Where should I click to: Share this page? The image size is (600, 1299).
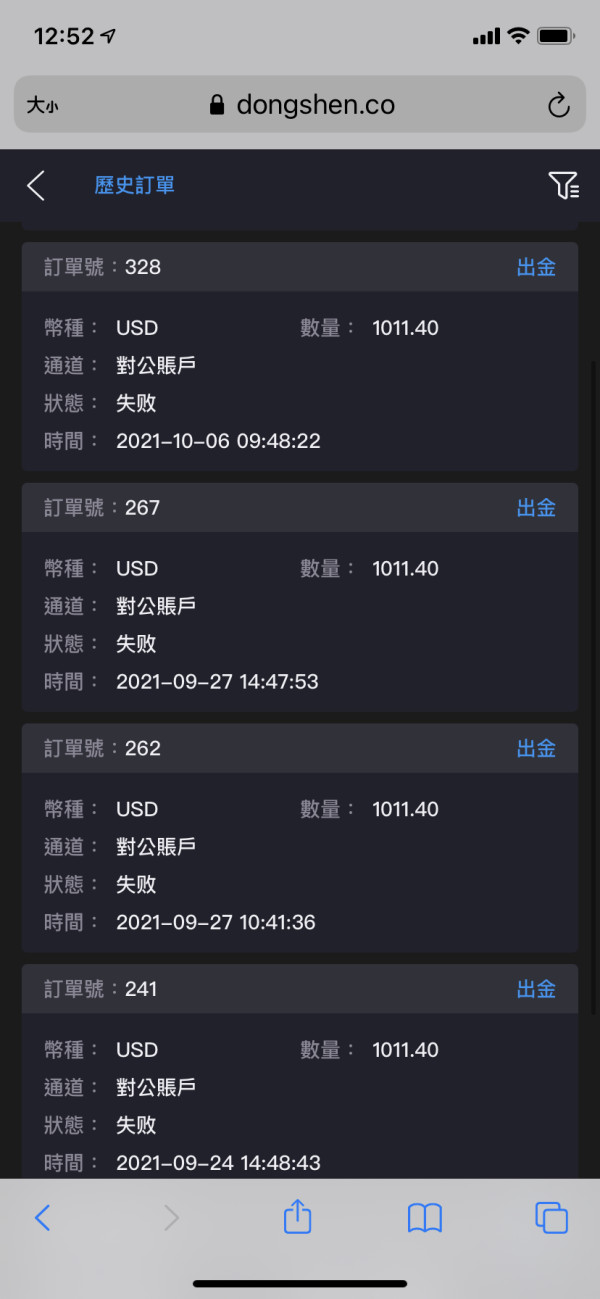point(297,1217)
